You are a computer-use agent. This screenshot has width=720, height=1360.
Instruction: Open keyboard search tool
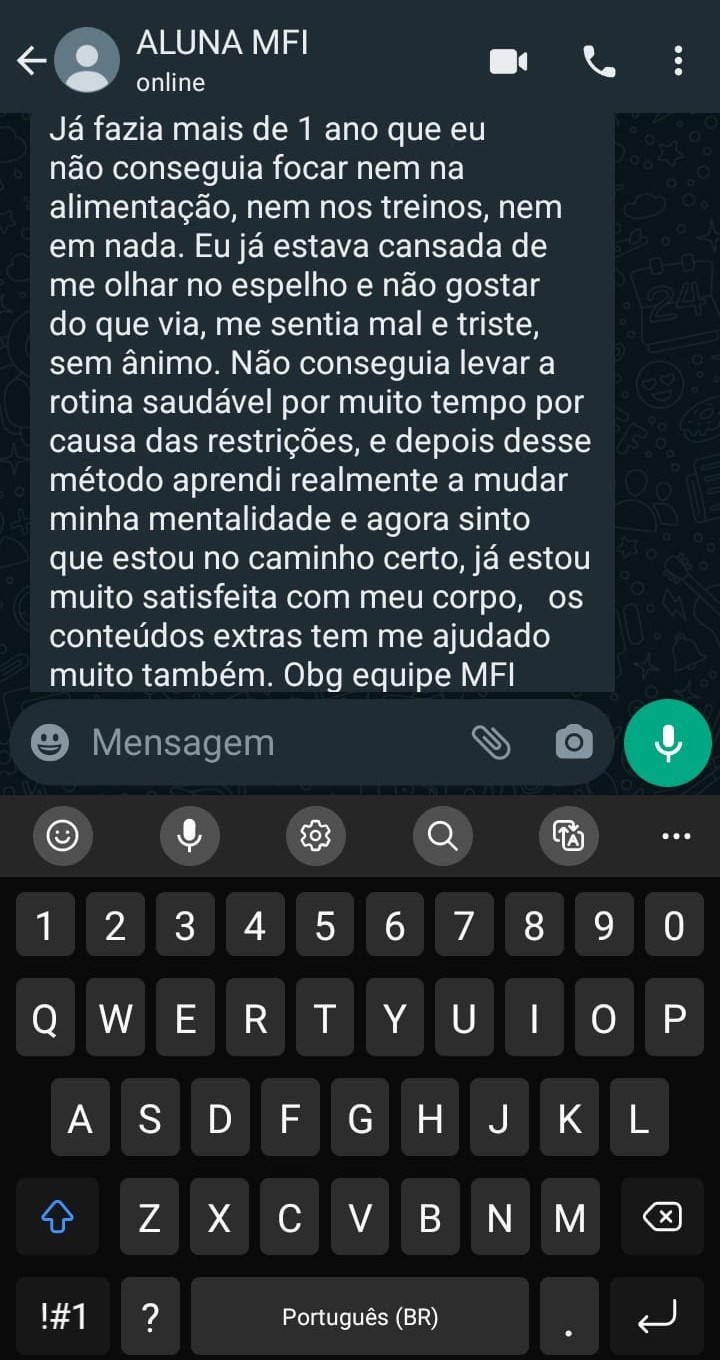442,835
